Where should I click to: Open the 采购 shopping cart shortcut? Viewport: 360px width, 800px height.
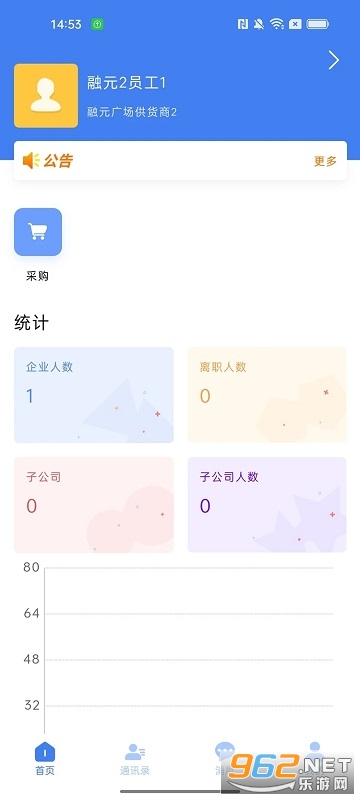coord(38,232)
